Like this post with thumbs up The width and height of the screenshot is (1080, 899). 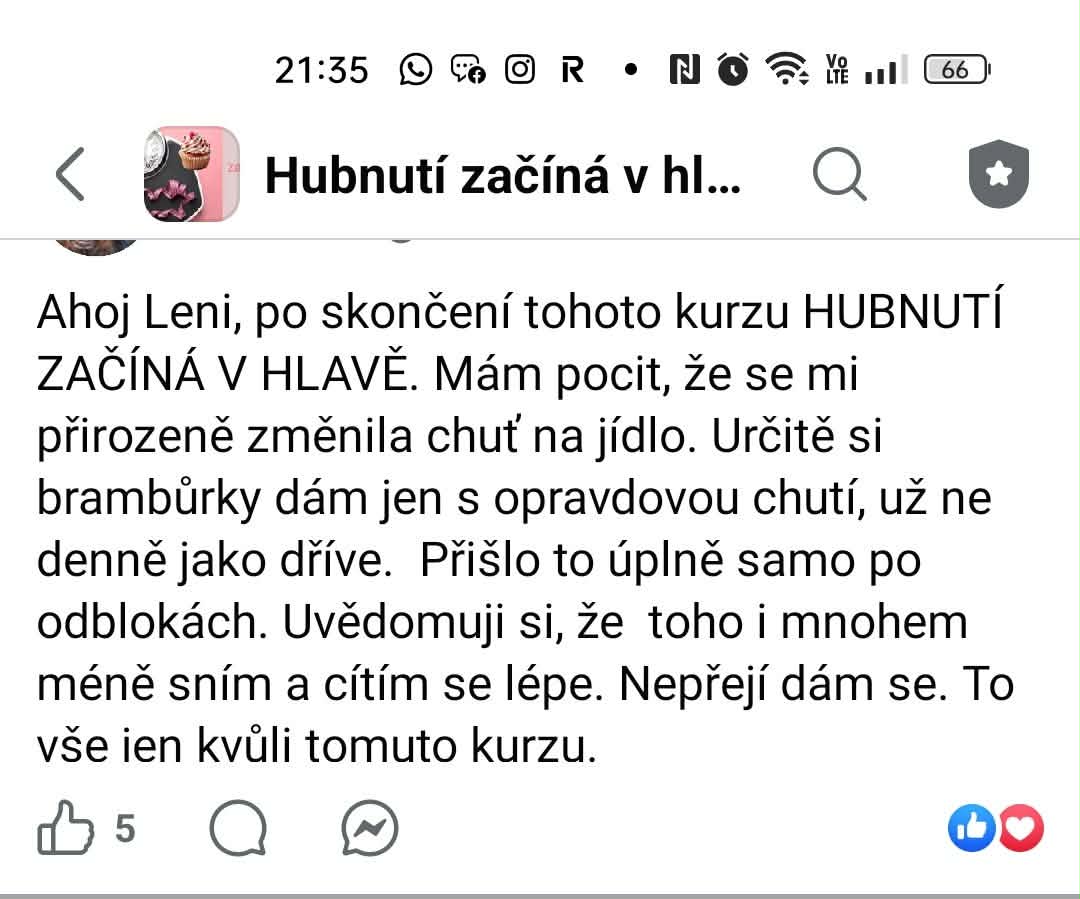tap(64, 828)
